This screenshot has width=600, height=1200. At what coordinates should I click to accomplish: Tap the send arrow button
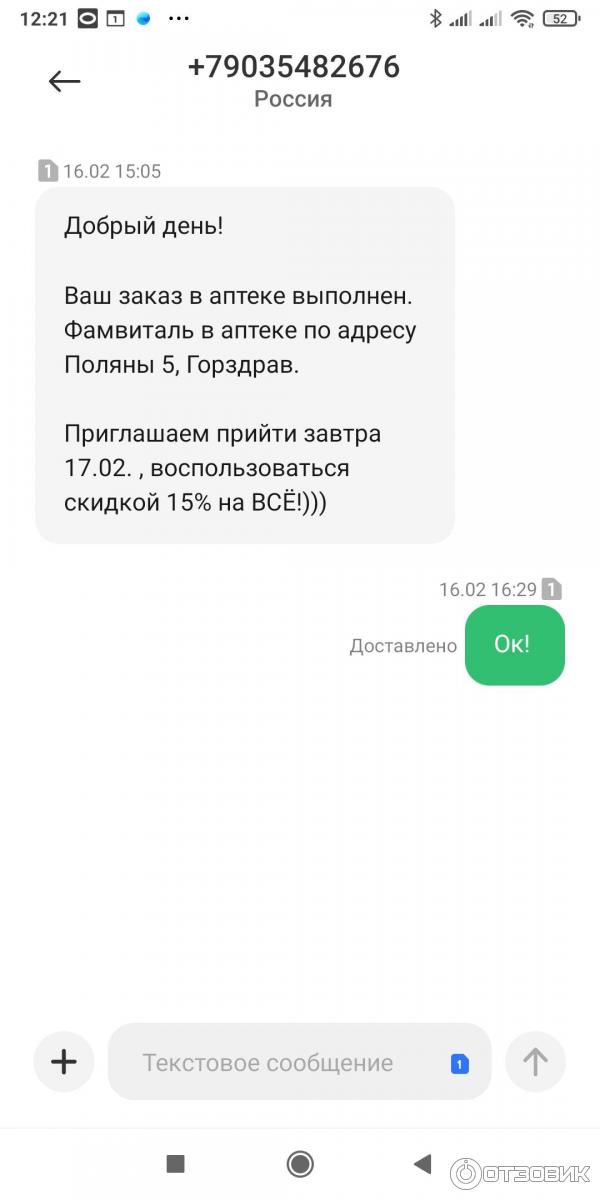[x=535, y=1061]
